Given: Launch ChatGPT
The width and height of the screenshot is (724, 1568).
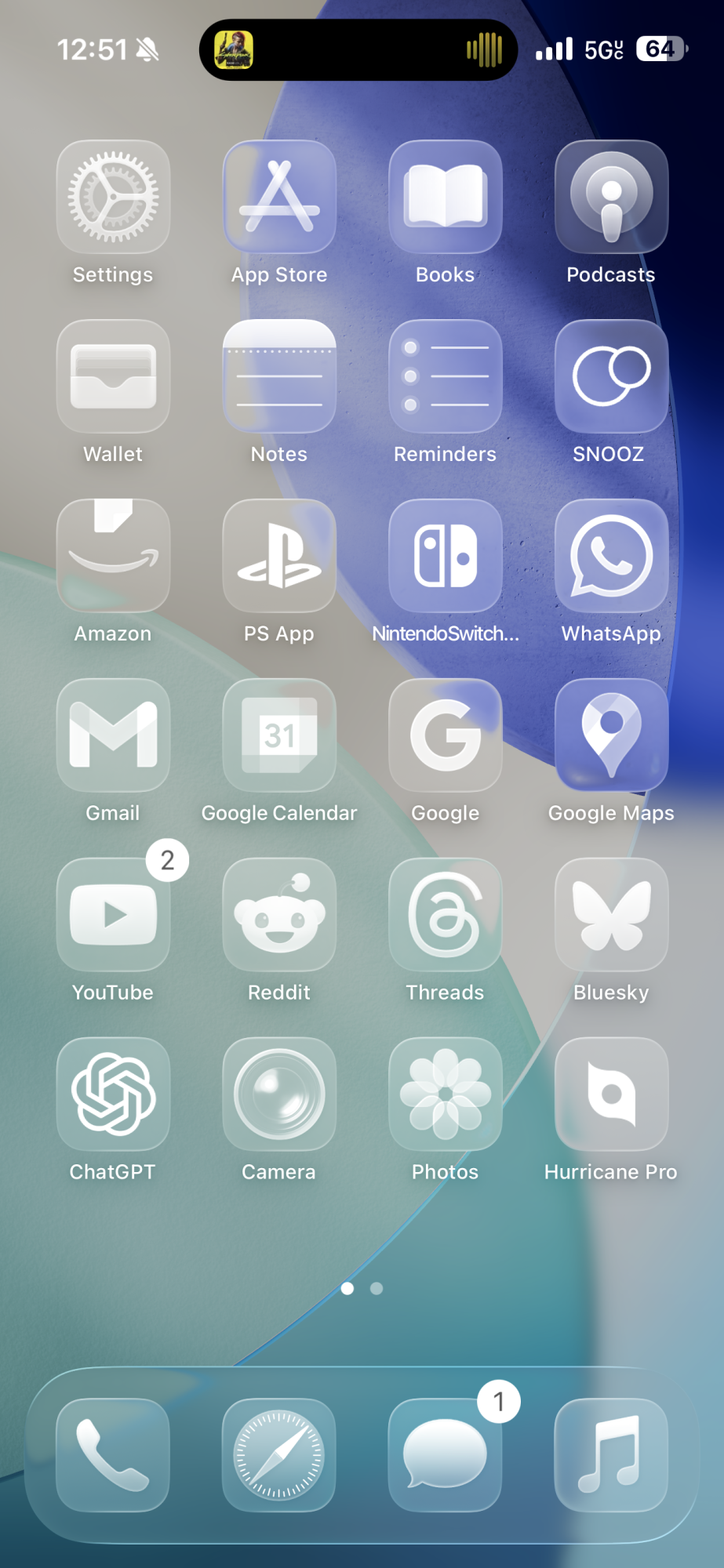Looking at the screenshot, I should point(113,1094).
